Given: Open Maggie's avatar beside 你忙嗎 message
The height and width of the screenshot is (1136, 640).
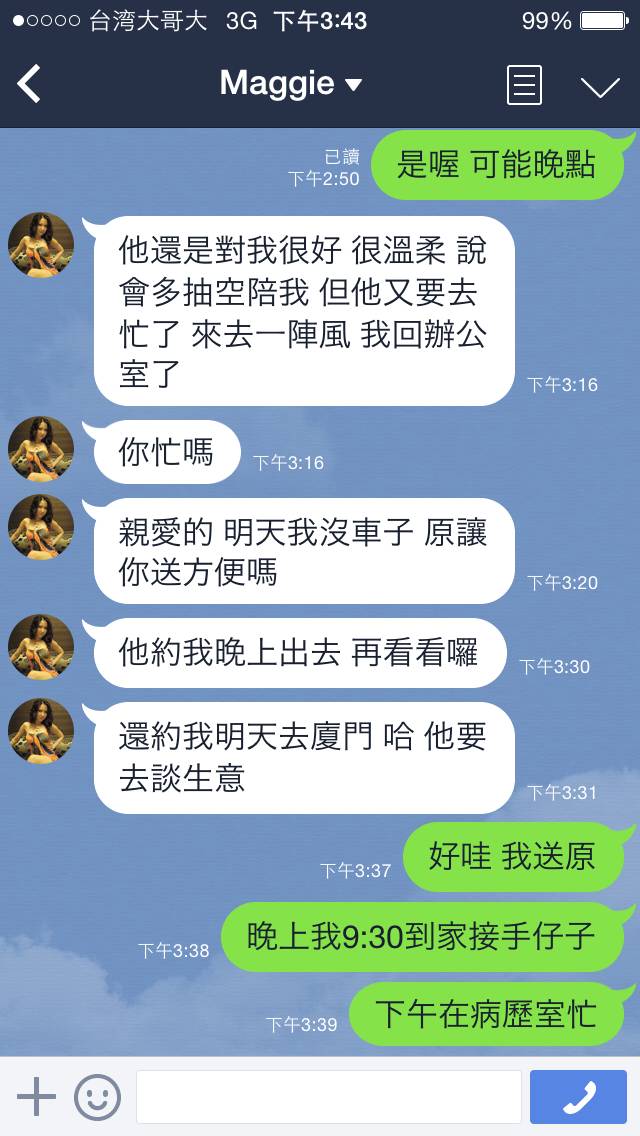Looking at the screenshot, I should pyautogui.click(x=41, y=449).
